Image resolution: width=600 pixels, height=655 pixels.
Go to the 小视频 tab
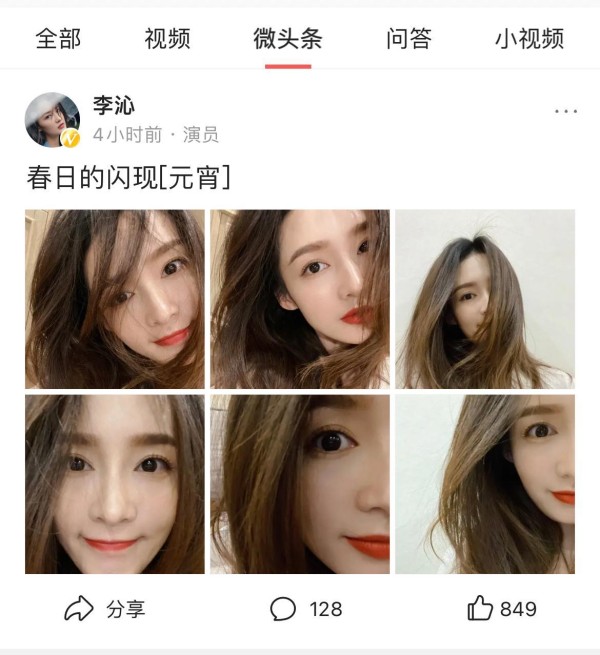coord(529,39)
